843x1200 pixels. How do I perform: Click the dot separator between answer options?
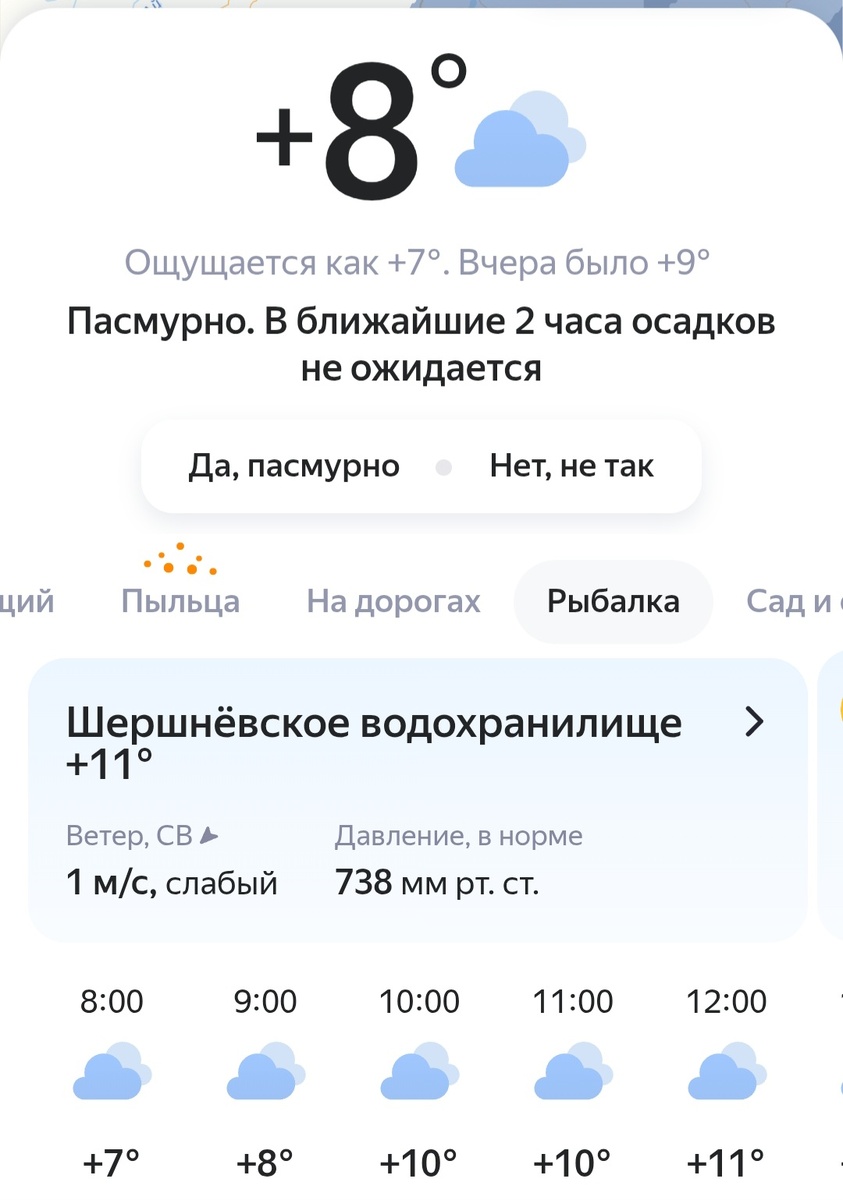(443, 465)
